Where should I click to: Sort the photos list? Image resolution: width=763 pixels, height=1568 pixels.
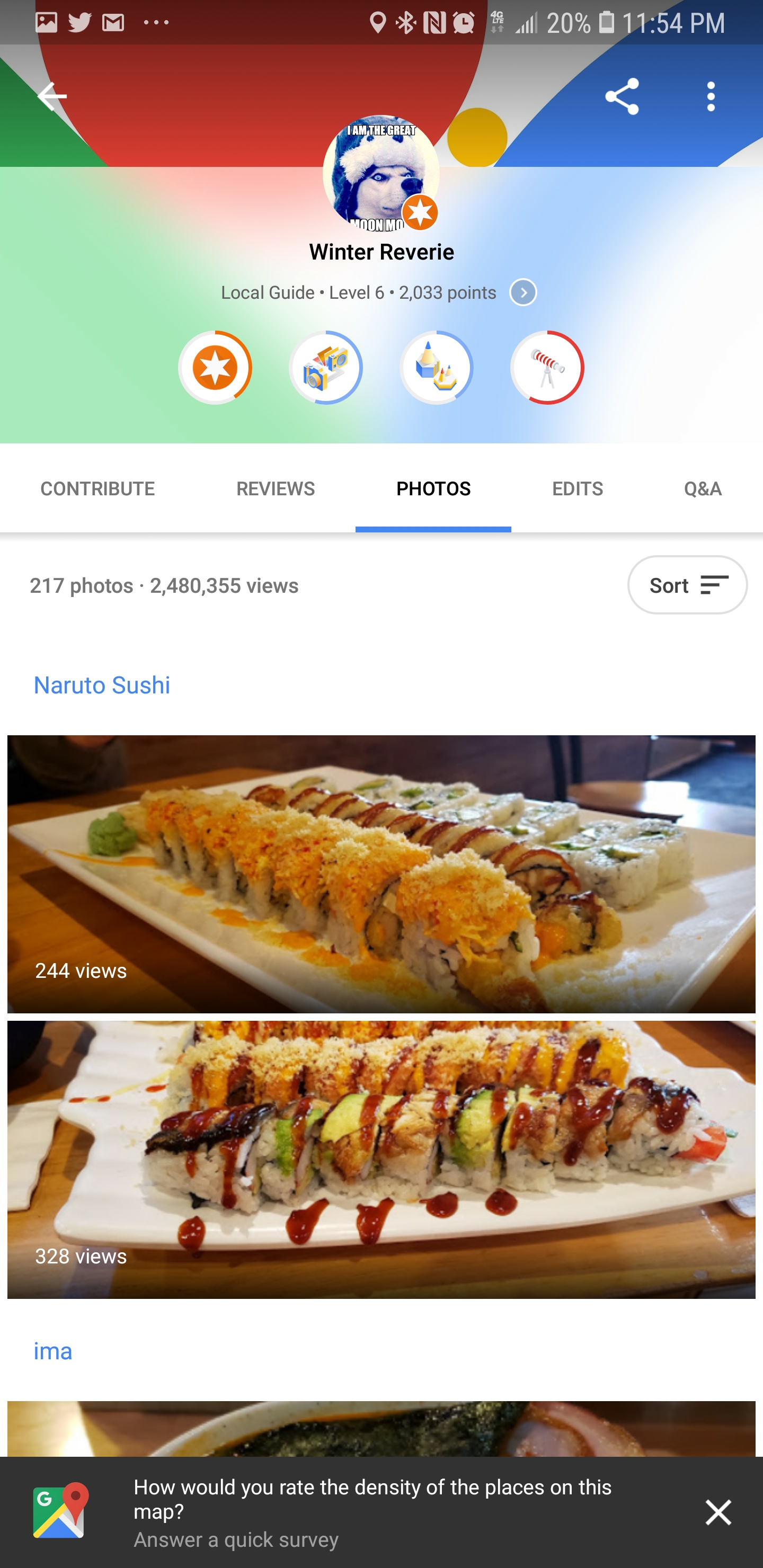(x=687, y=585)
